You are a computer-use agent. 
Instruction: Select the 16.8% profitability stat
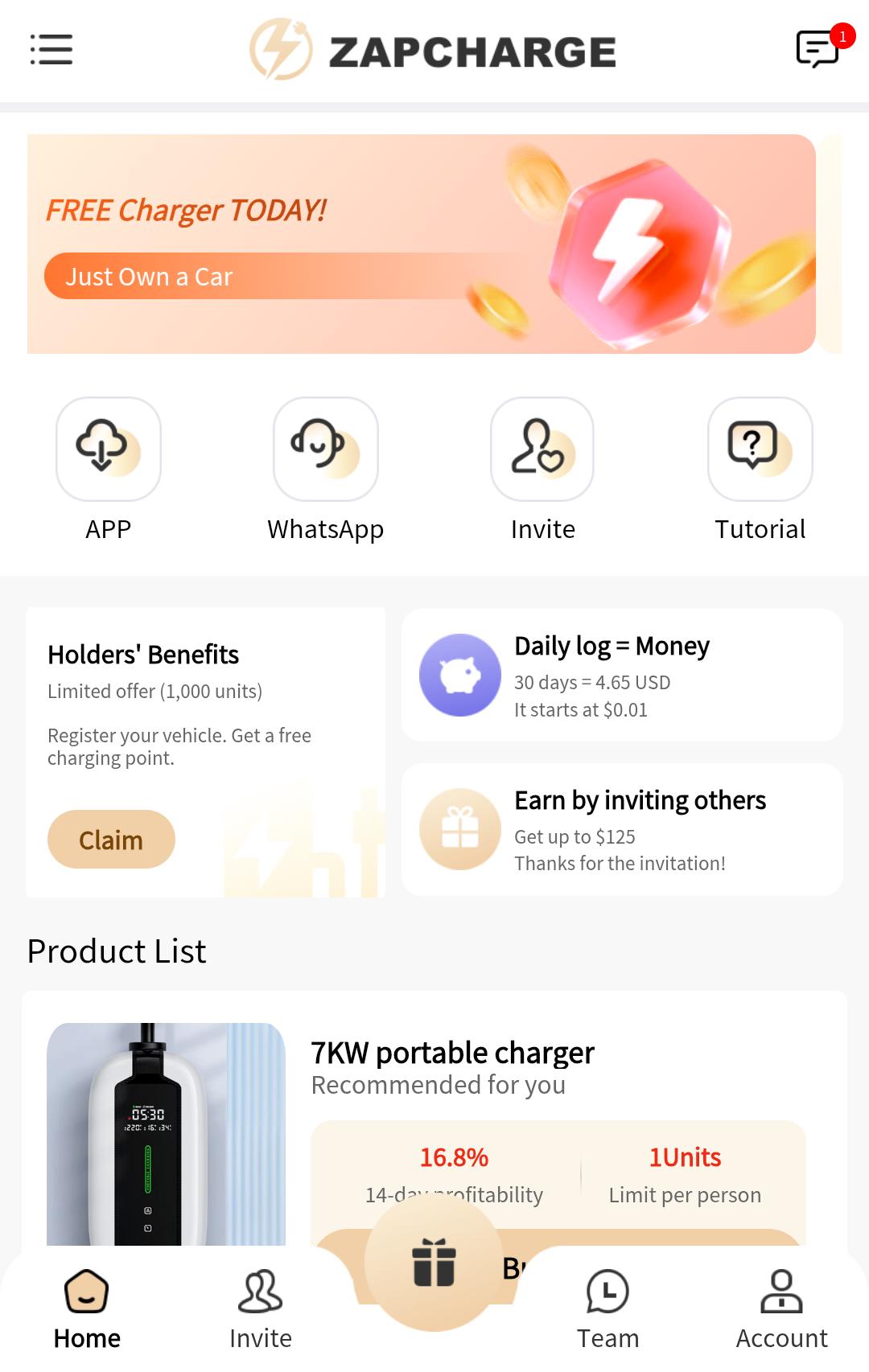453,1157
